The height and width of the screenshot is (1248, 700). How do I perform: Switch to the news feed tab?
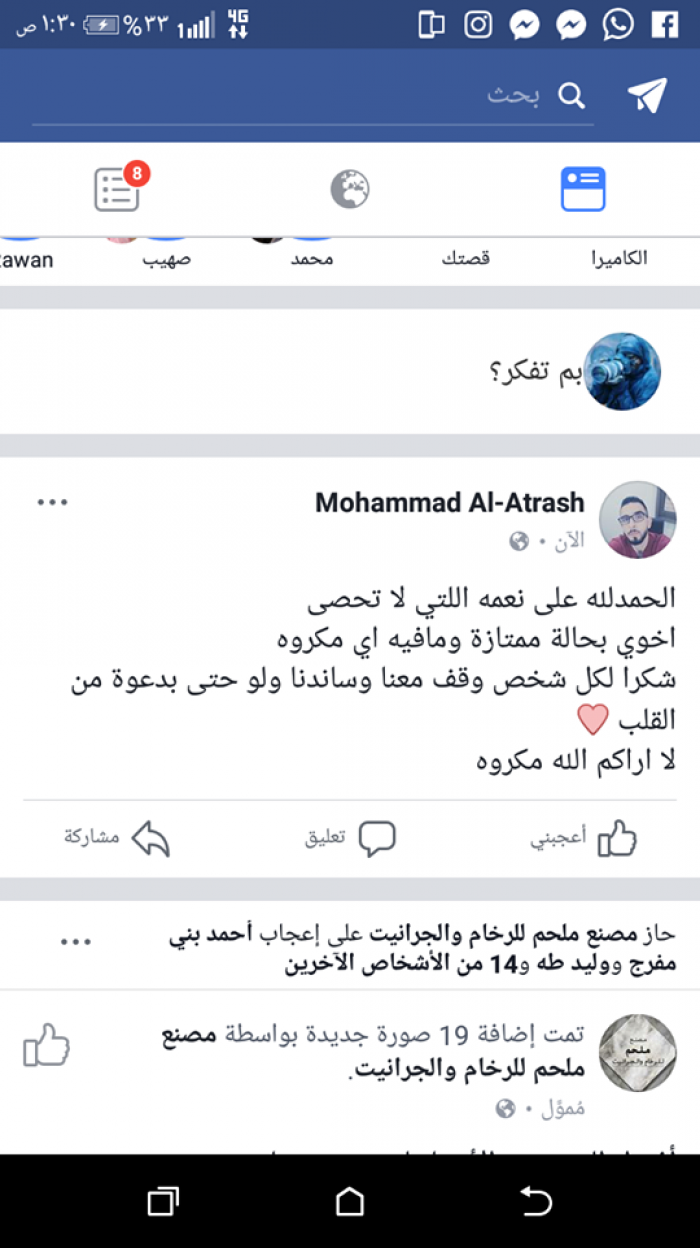coord(583,189)
